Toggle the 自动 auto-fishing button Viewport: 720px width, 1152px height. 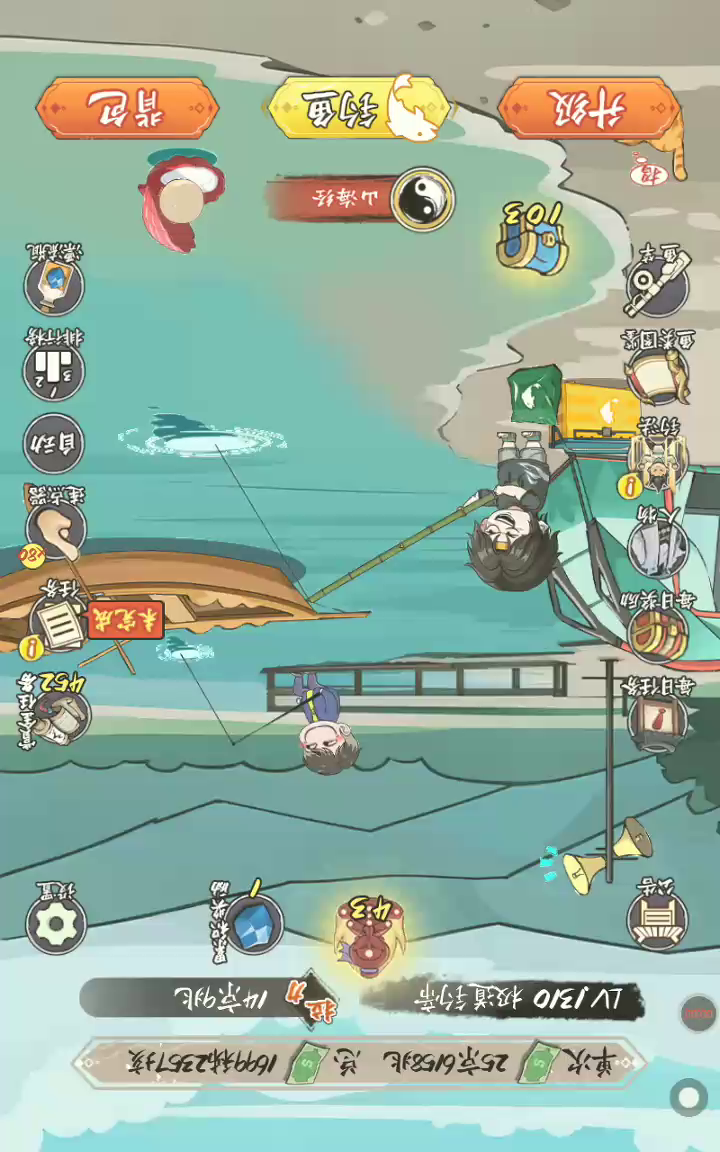54,443
